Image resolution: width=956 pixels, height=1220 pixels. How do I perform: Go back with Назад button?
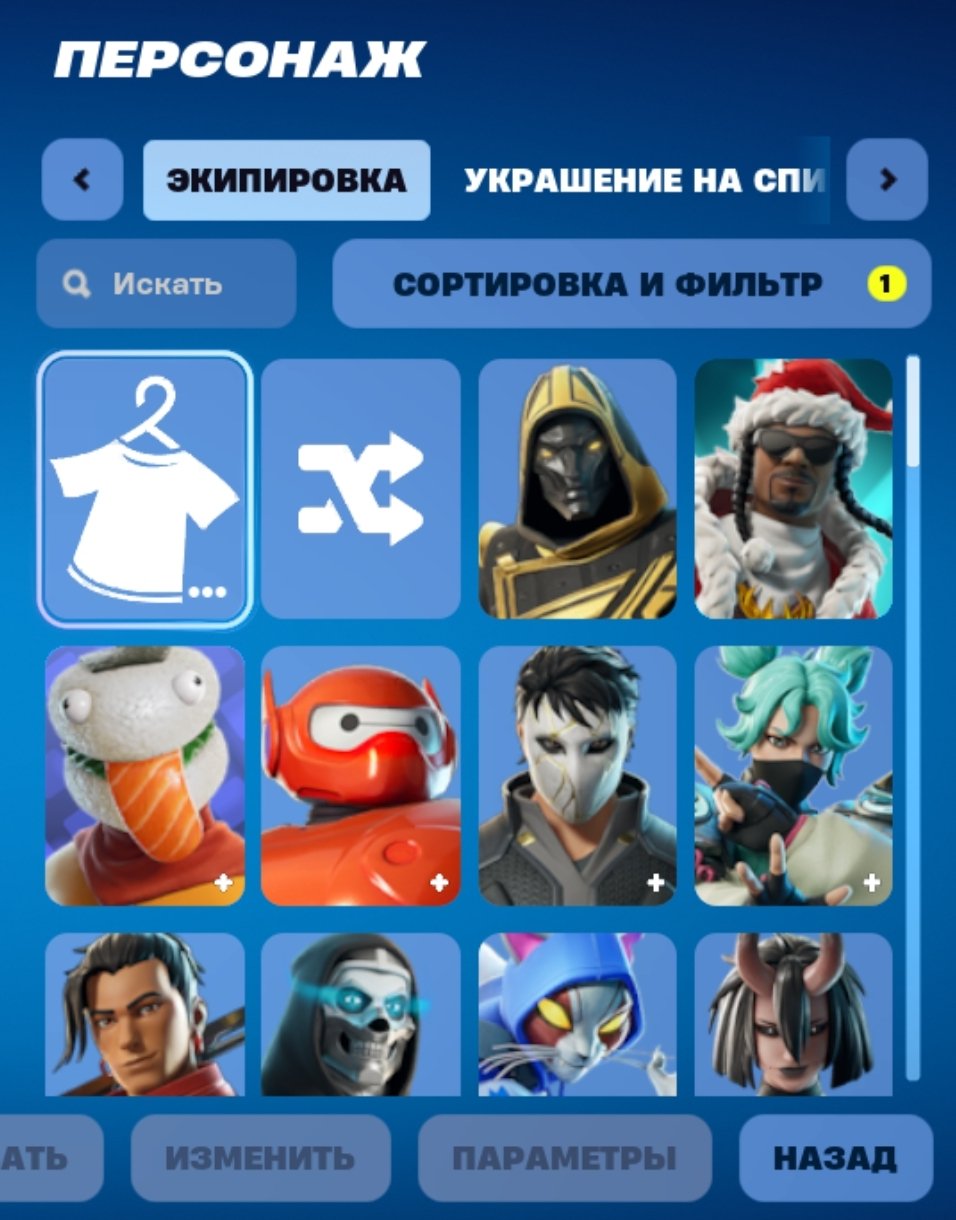(x=835, y=1158)
